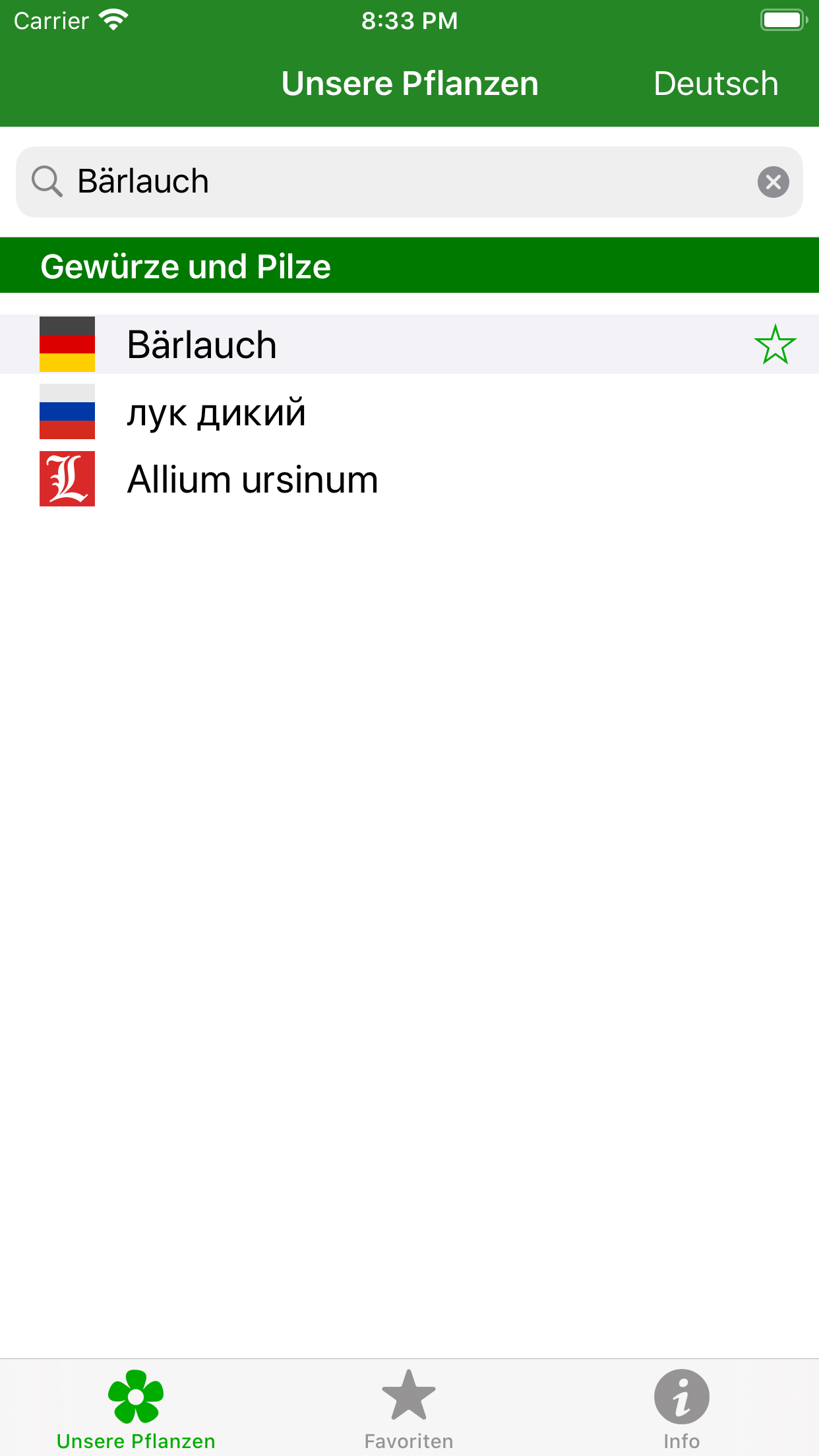Image resolution: width=819 pixels, height=1456 pixels.
Task: Tap the flower icon for Unsere Pflanzen
Action: [x=135, y=1395]
